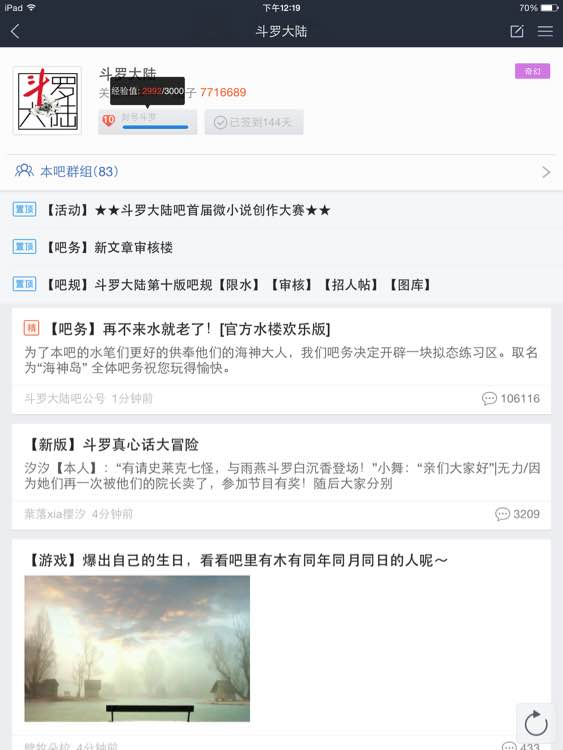This screenshot has height=750, width=563.
Task: Compose a new post with the edit icon
Action: pyautogui.click(x=517, y=32)
